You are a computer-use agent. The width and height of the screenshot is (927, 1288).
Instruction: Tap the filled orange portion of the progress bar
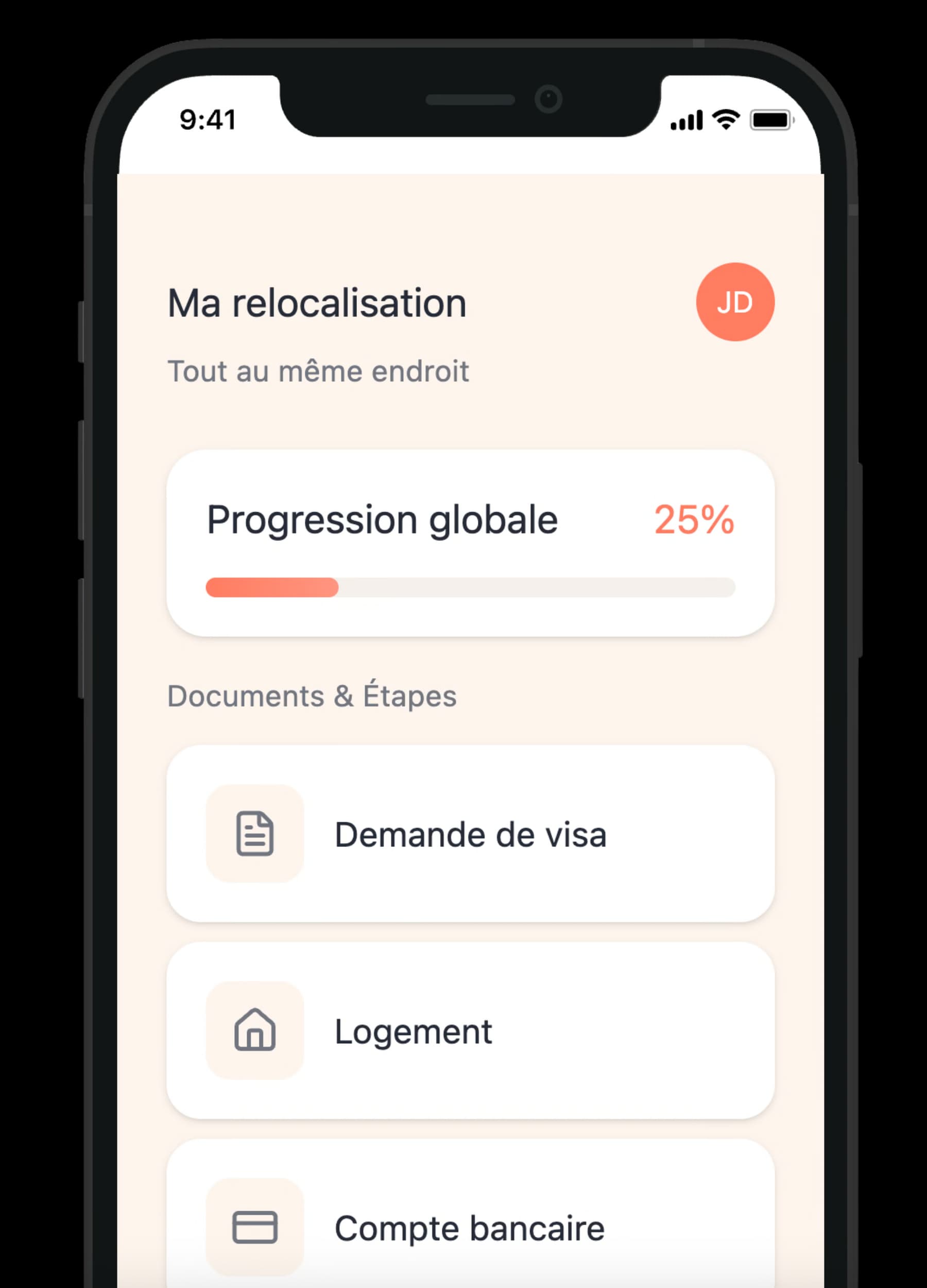tap(271, 589)
